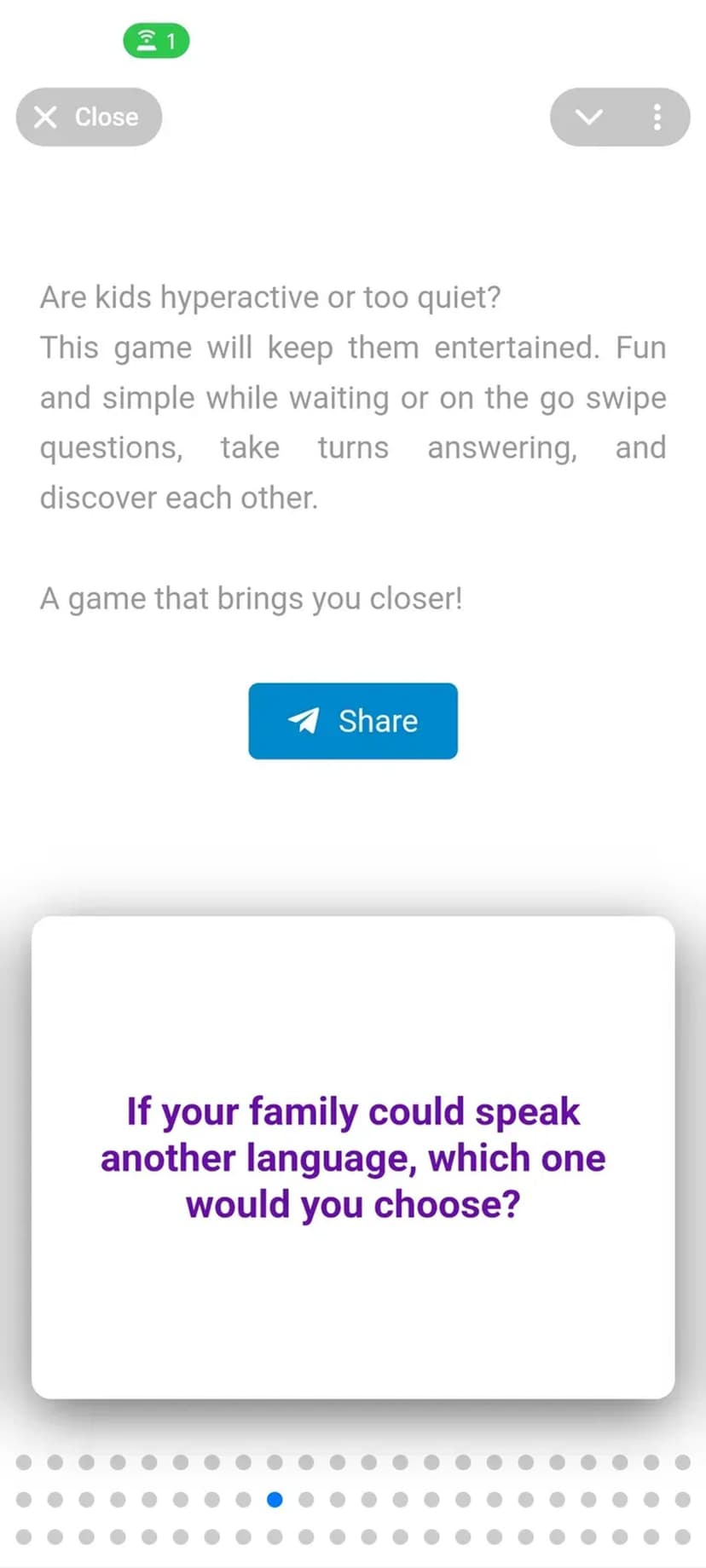Collapse the app with the down chevron
This screenshot has height=1568, width=706.
pyautogui.click(x=589, y=117)
